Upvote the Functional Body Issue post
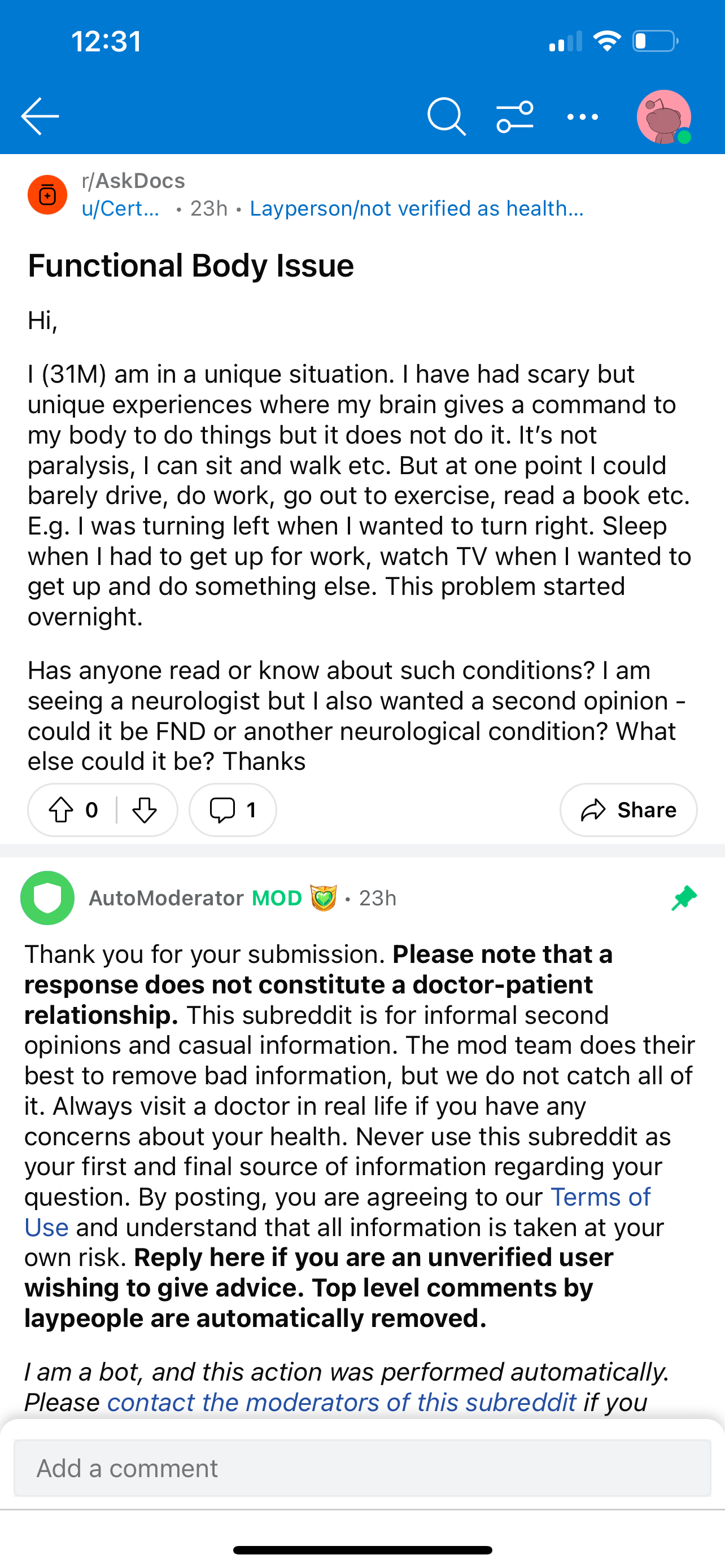 pyautogui.click(x=61, y=810)
